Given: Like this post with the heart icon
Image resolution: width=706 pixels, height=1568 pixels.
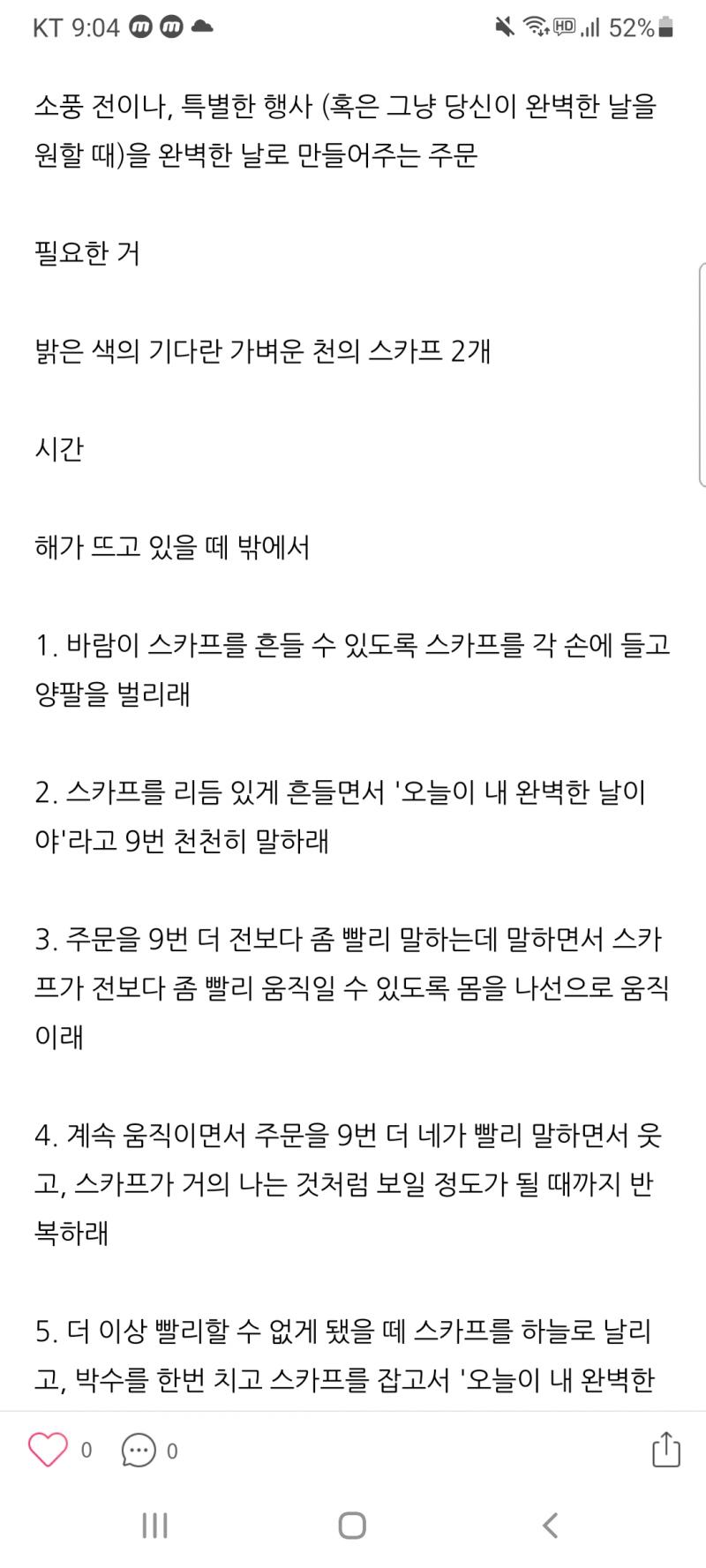Looking at the screenshot, I should coord(48,1450).
